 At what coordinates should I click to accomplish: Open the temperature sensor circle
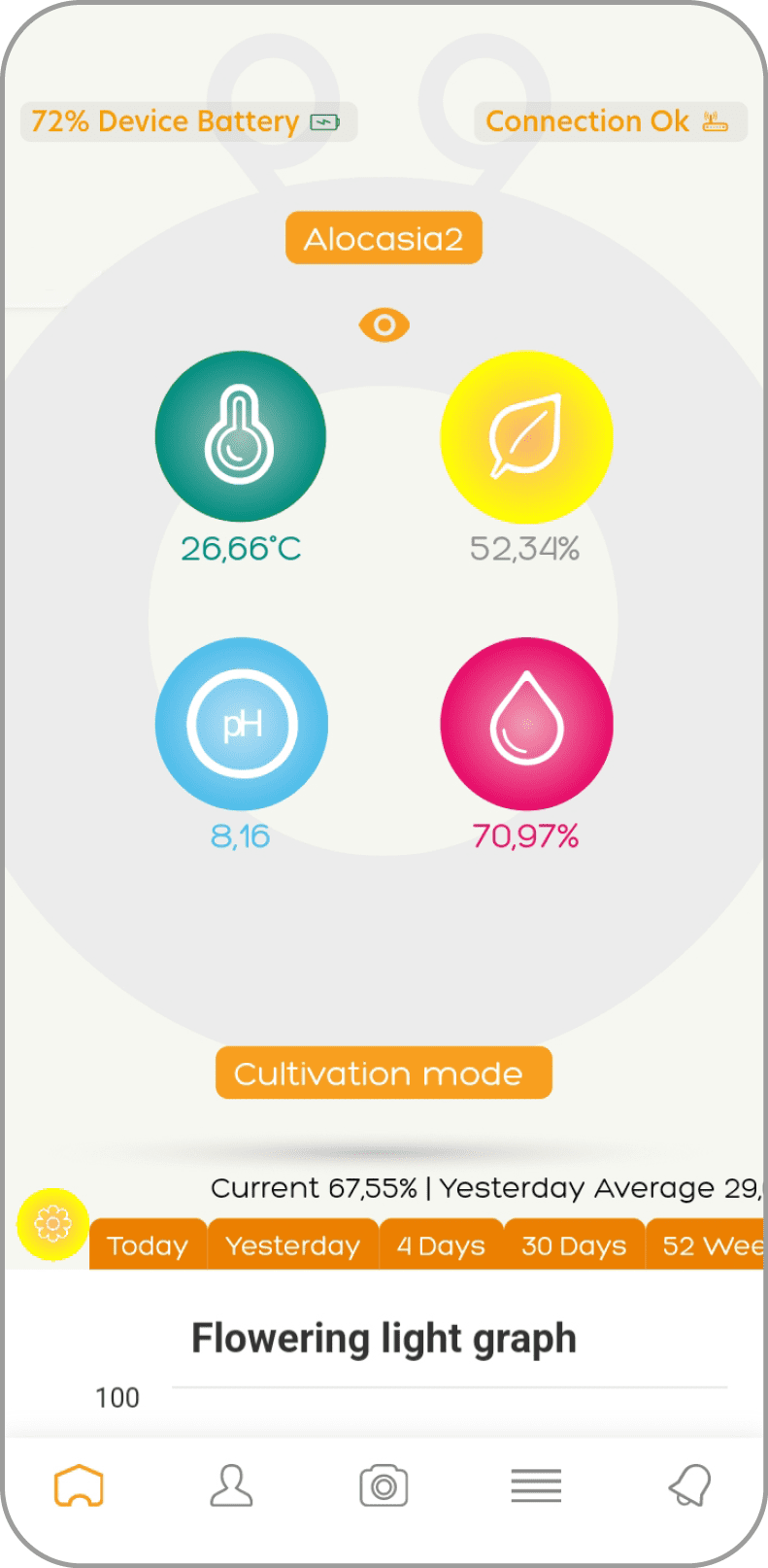tap(240, 436)
